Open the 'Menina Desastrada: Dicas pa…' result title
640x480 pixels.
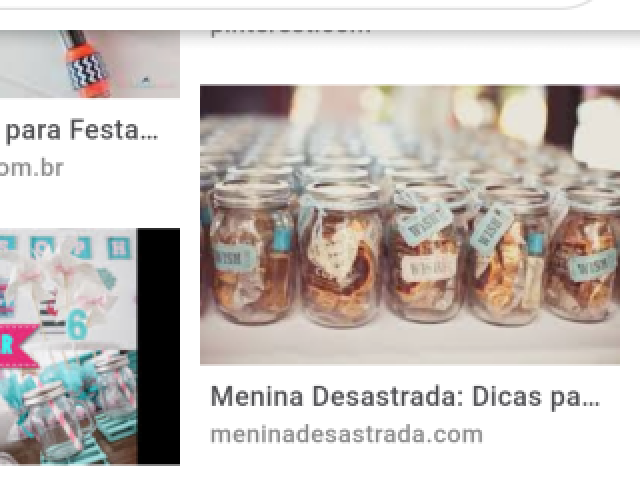[x=405, y=396]
